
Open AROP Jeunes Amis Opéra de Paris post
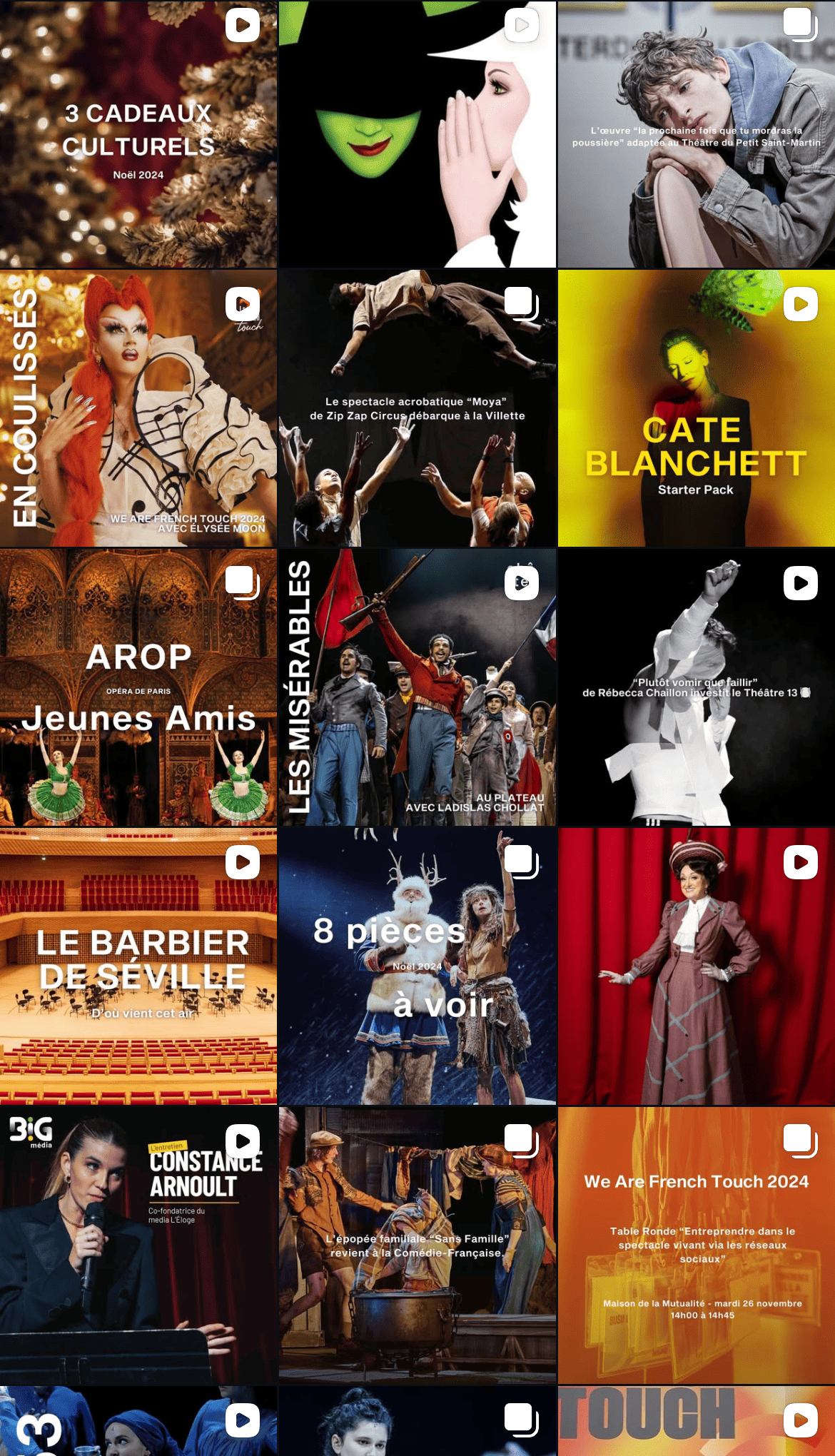click(138, 687)
